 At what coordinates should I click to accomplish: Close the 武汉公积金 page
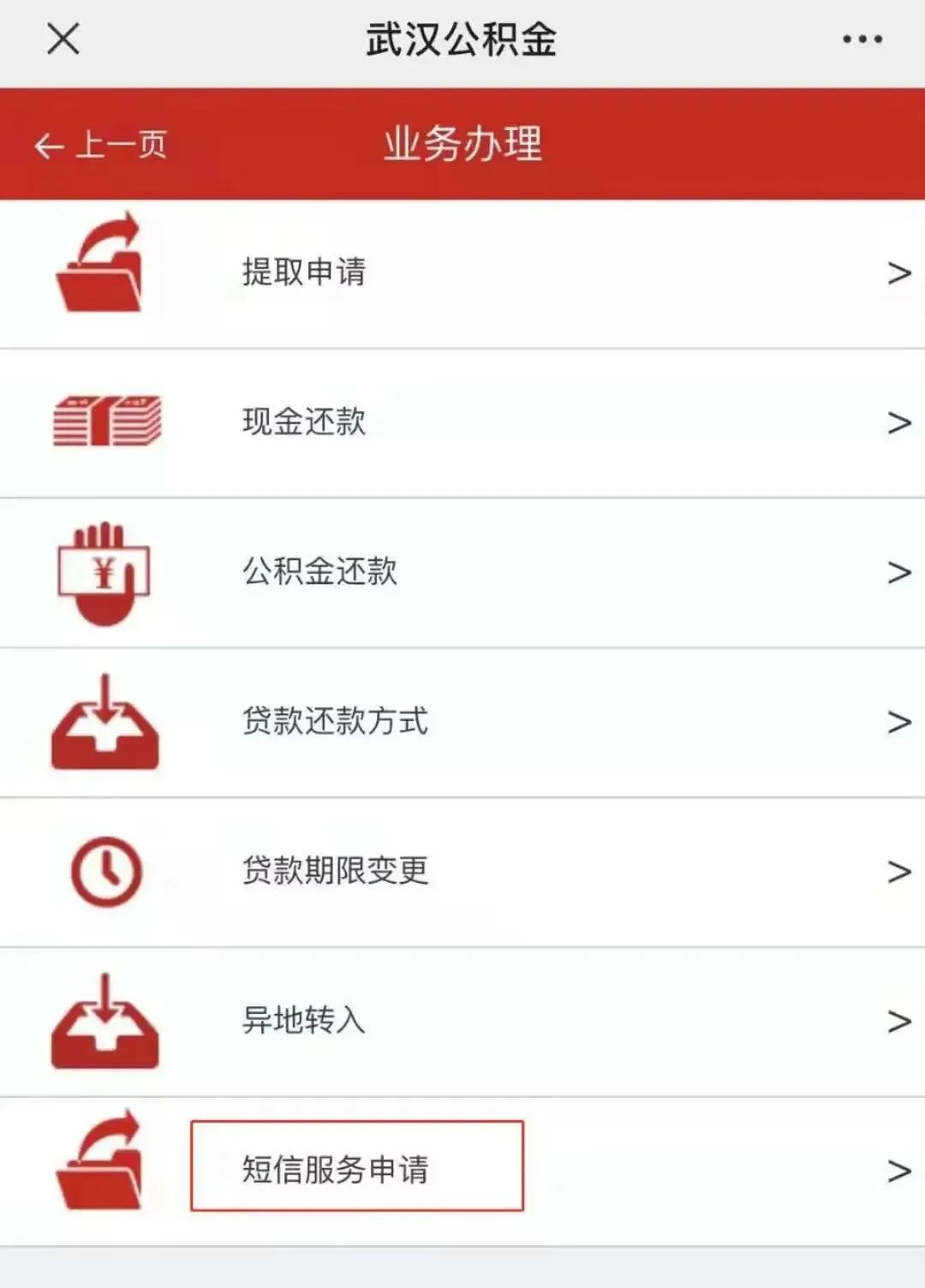63,39
